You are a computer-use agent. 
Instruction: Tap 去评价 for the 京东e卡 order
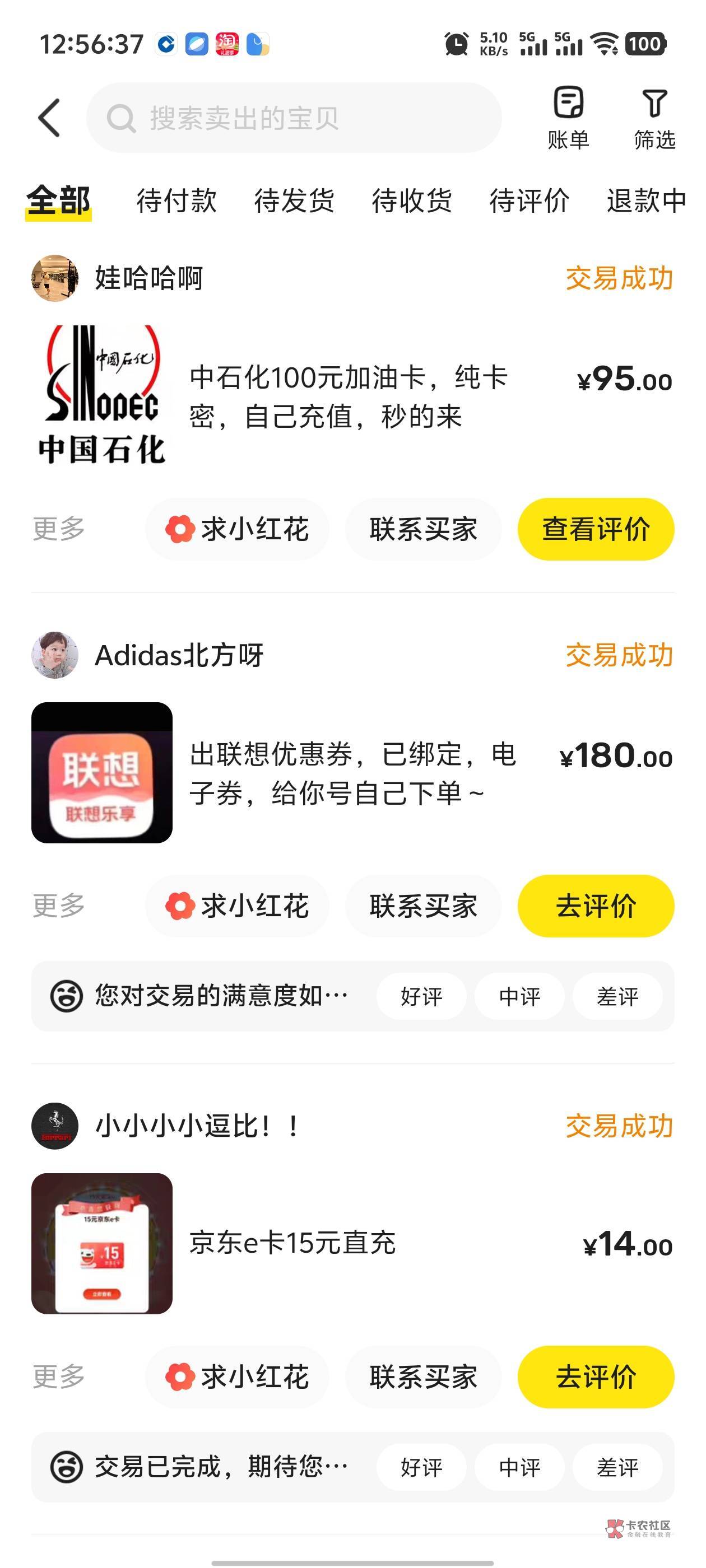click(x=596, y=1377)
